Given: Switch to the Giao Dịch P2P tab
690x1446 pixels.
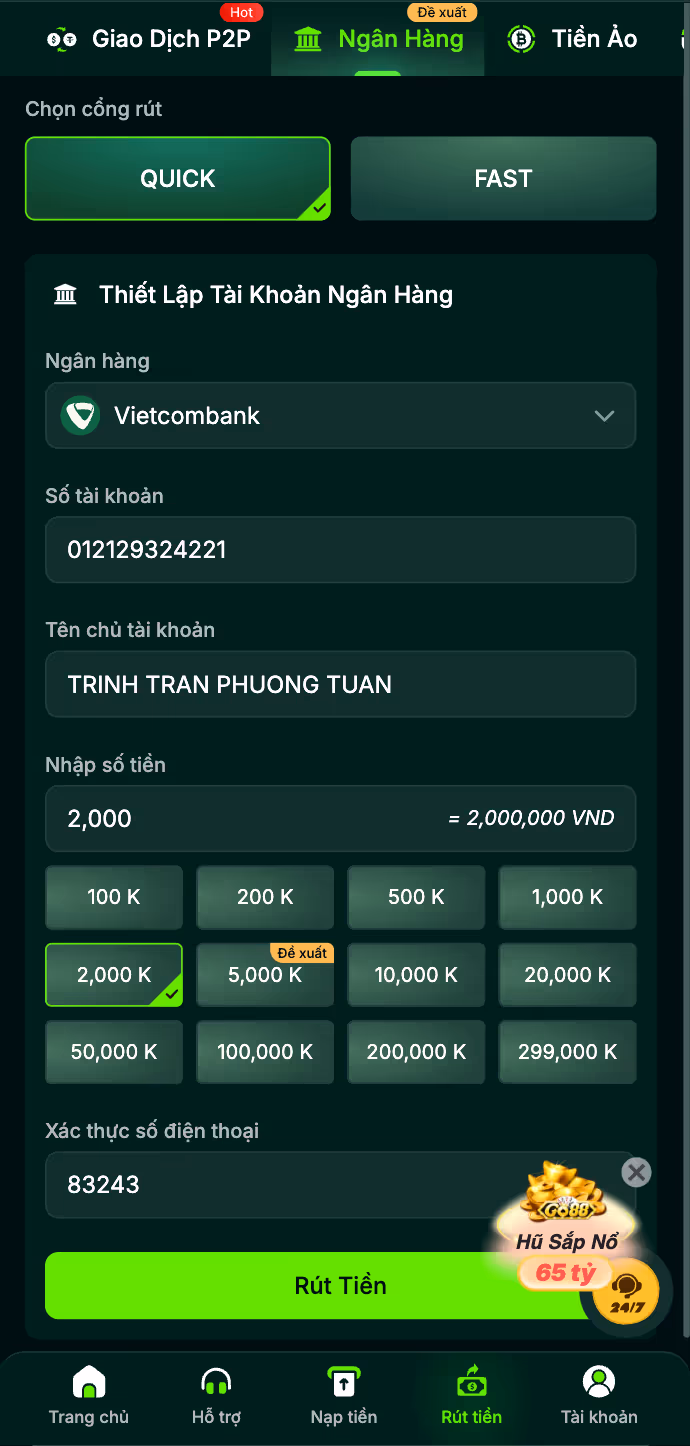Looking at the screenshot, I should click(x=148, y=39).
